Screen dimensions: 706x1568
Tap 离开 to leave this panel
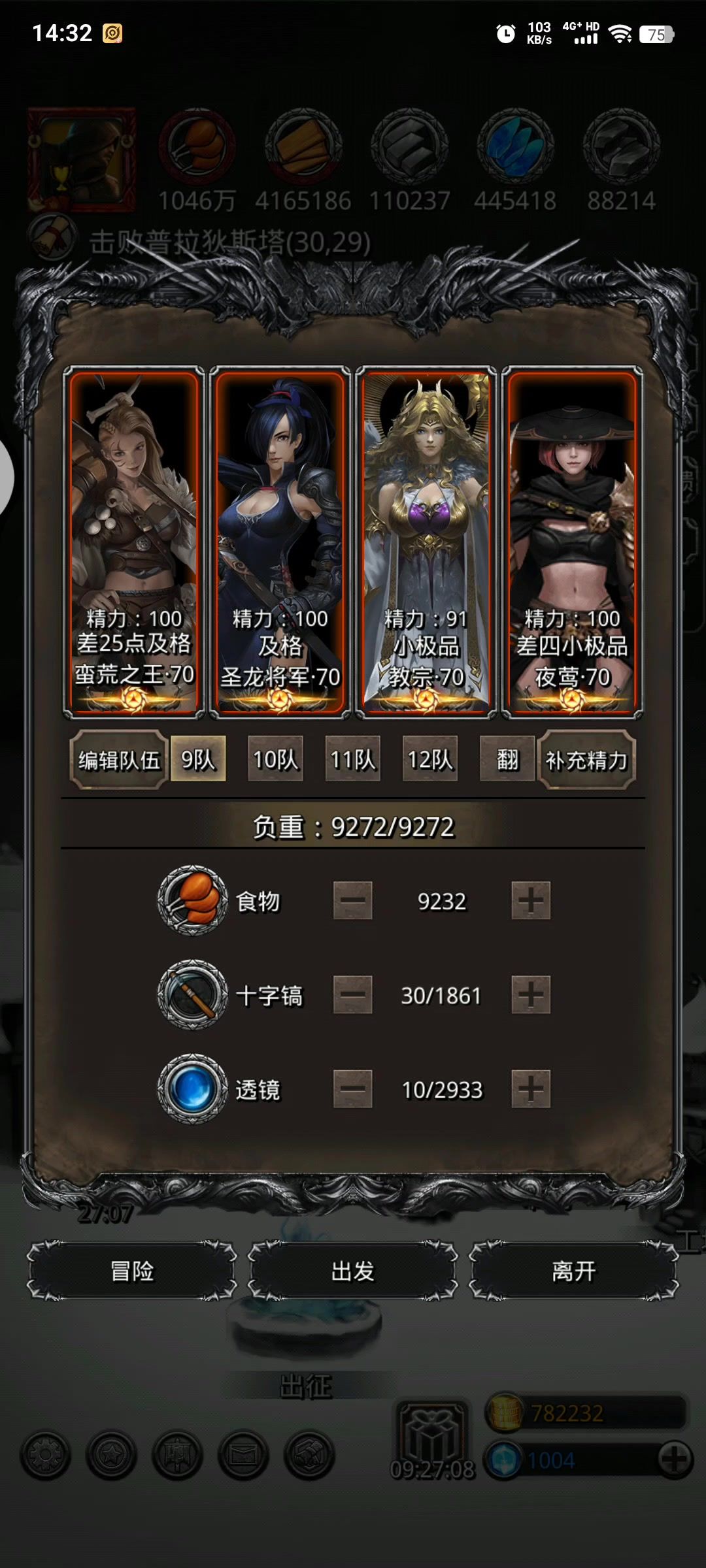coord(574,1271)
